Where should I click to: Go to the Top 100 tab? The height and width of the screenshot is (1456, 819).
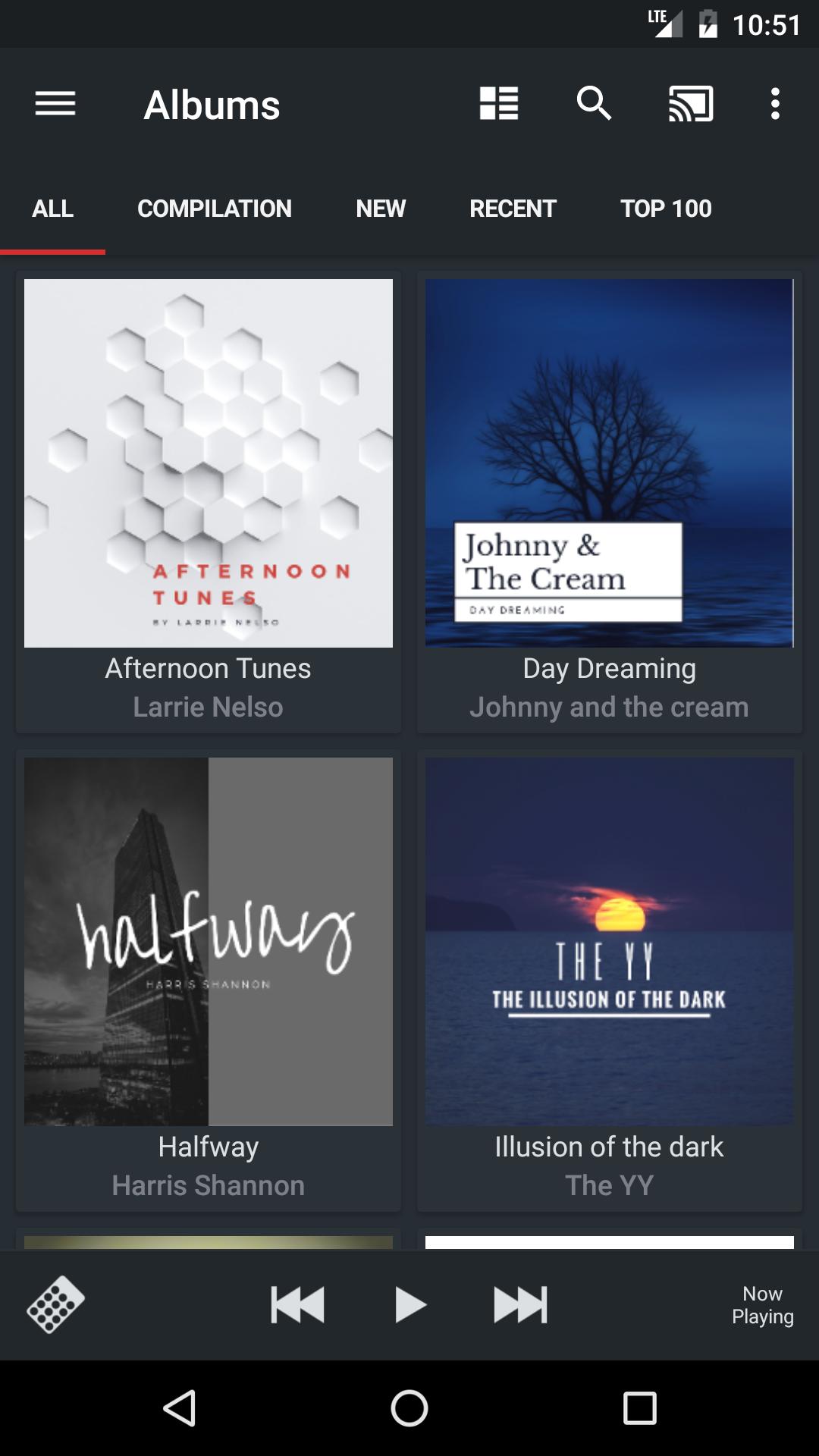(x=666, y=209)
